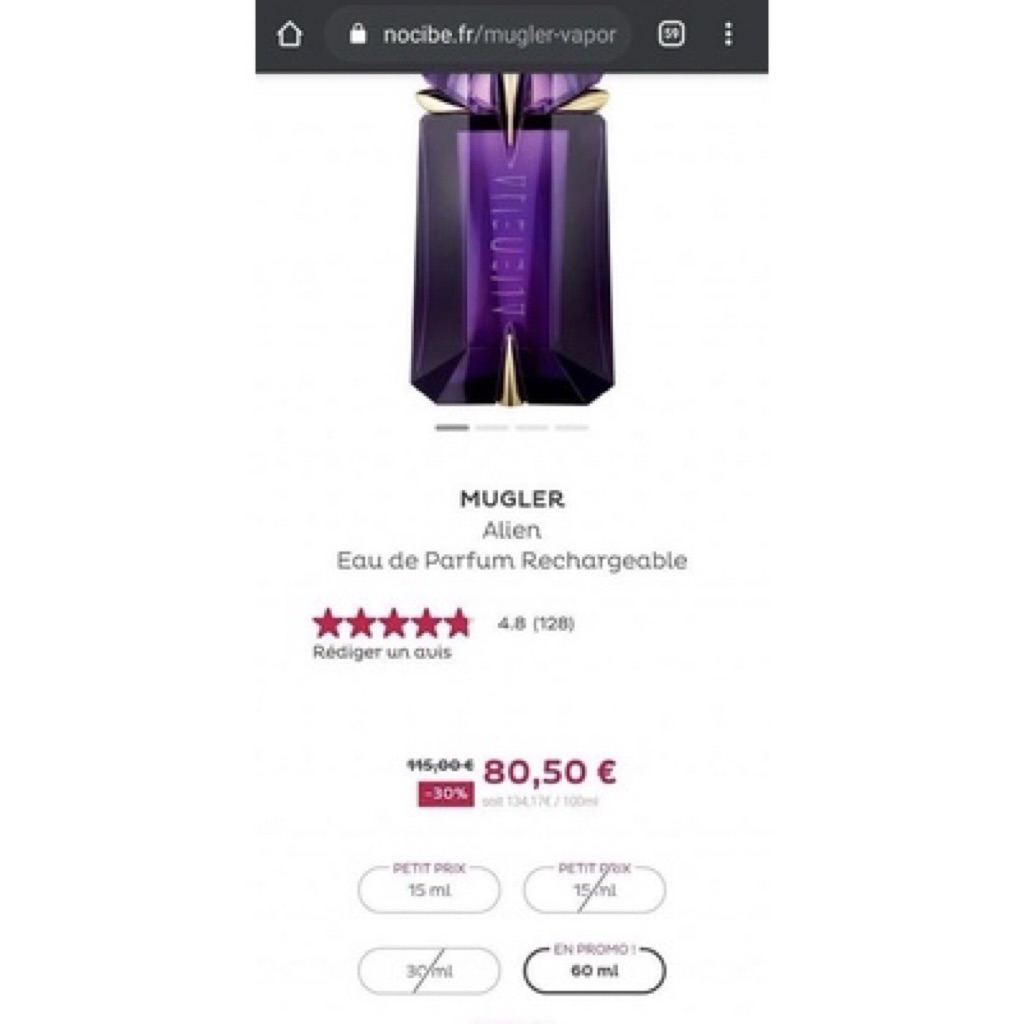Image resolution: width=1024 pixels, height=1024 pixels.
Task: Select the available 15 ml size
Action: (429, 890)
